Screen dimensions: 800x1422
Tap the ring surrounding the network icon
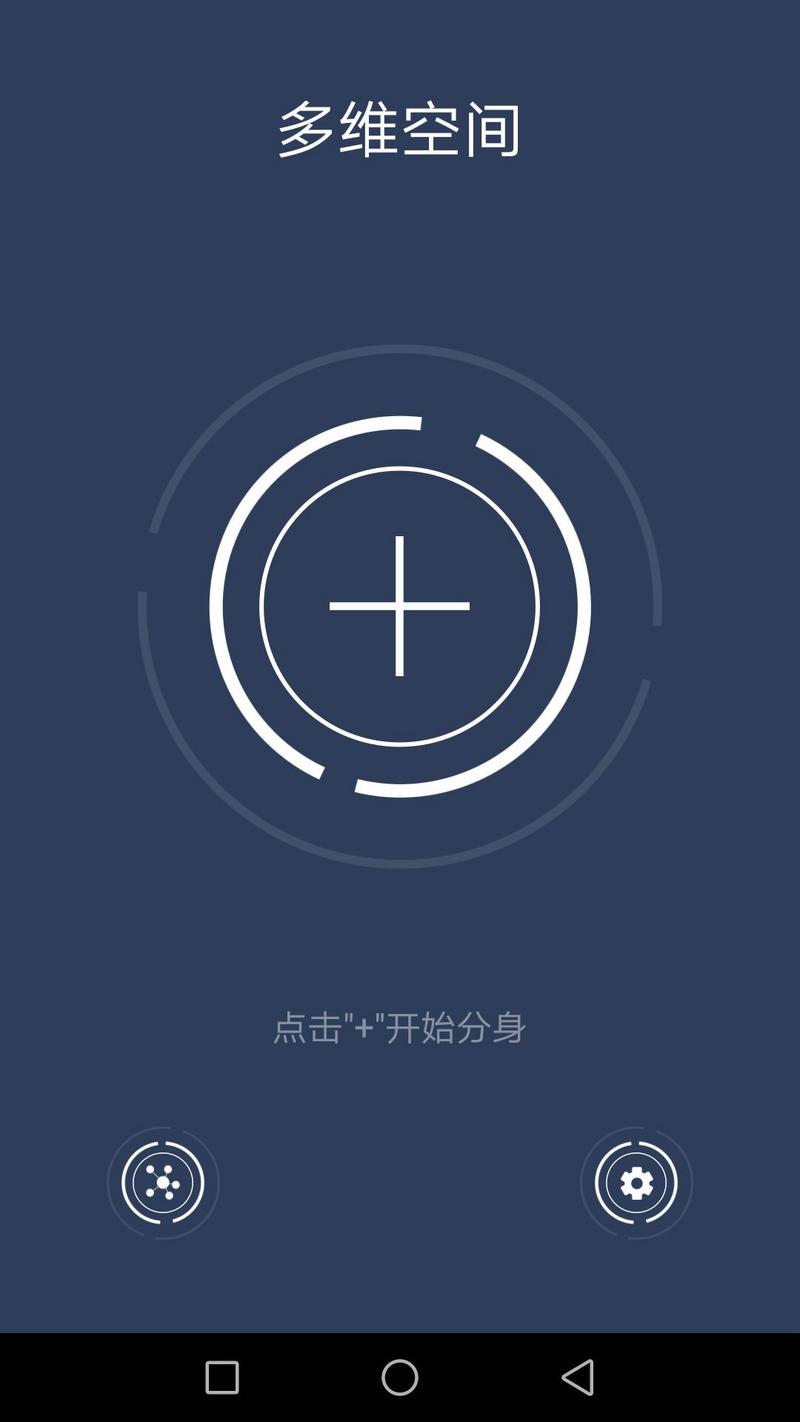tap(163, 1142)
